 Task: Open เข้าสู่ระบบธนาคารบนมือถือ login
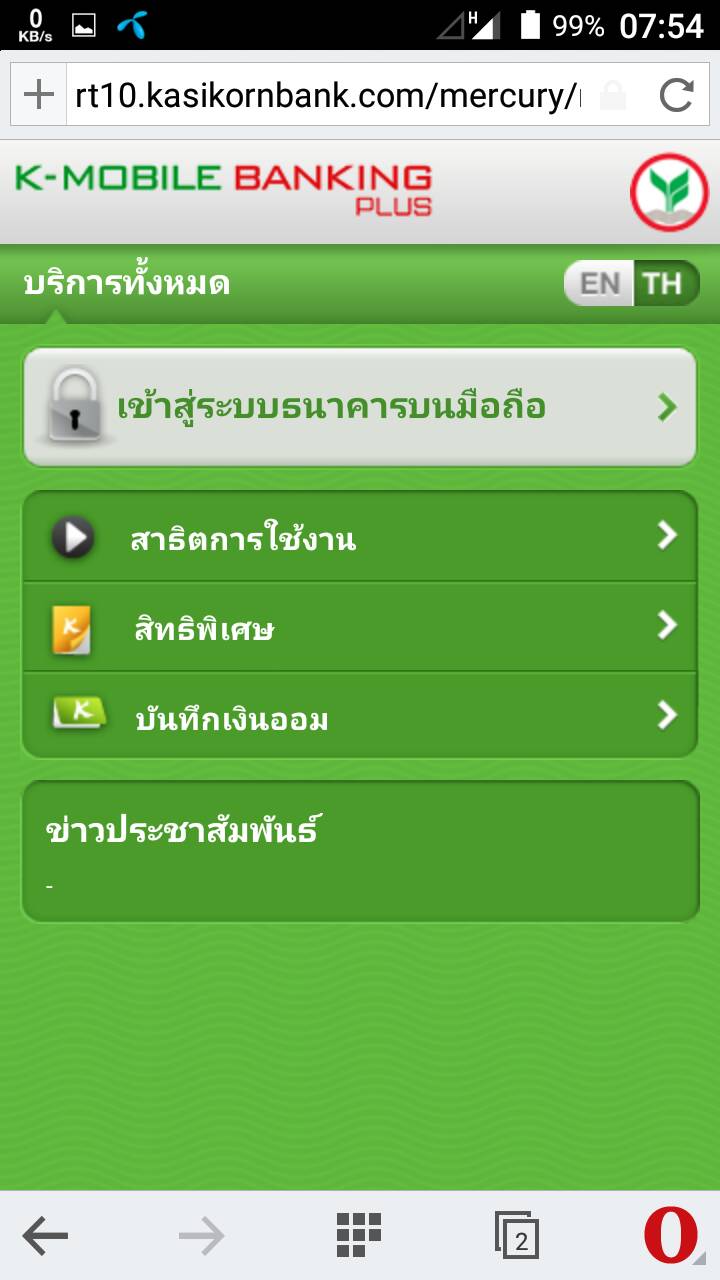click(x=359, y=407)
